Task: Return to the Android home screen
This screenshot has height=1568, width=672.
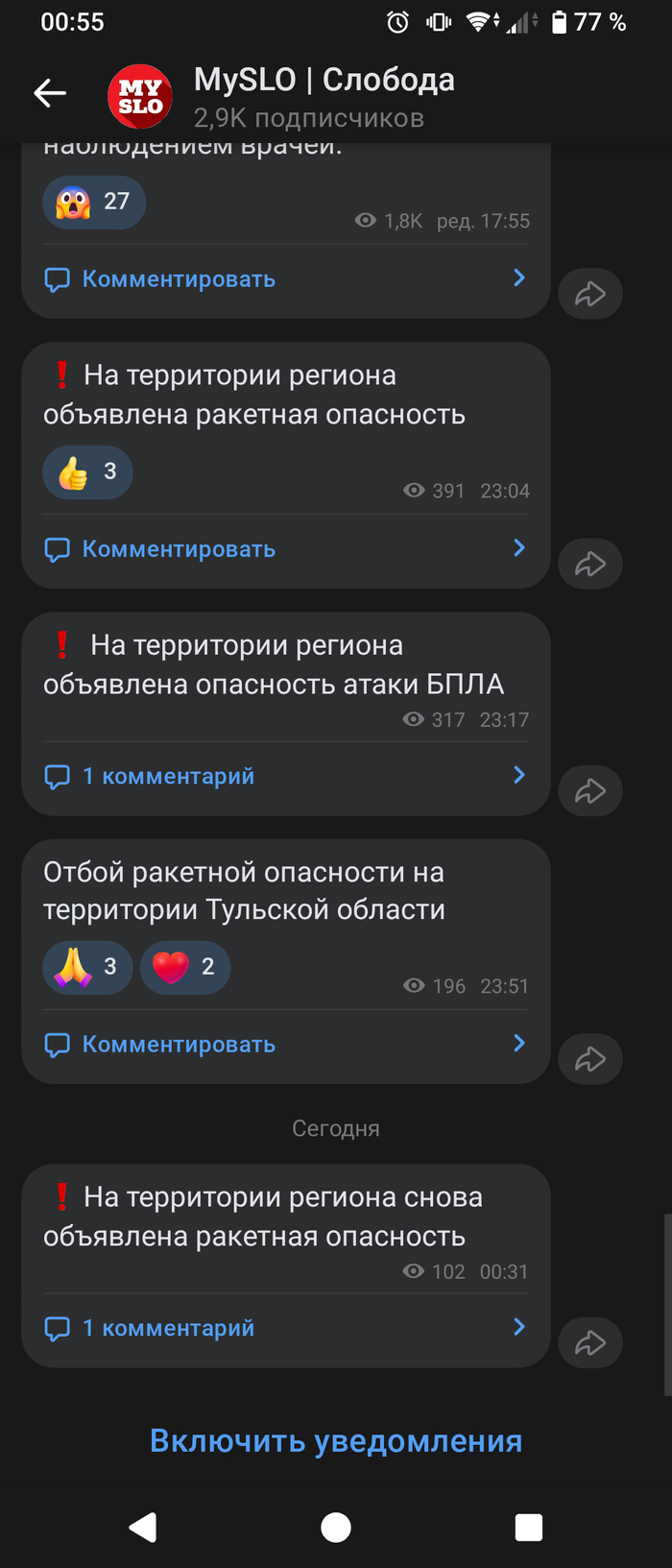Action: pos(336,1527)
